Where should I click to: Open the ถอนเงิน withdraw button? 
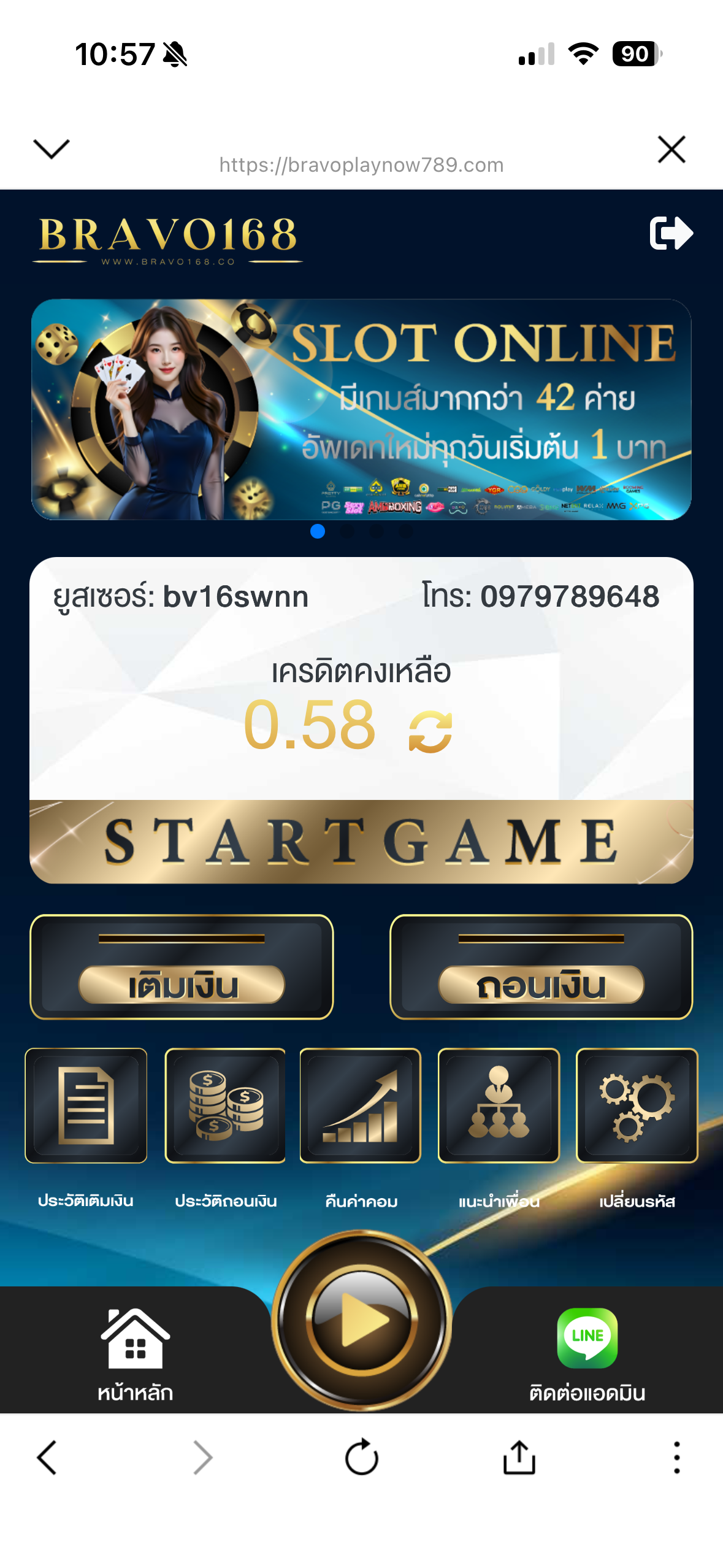pyautogui.click(x=541, y=967)
